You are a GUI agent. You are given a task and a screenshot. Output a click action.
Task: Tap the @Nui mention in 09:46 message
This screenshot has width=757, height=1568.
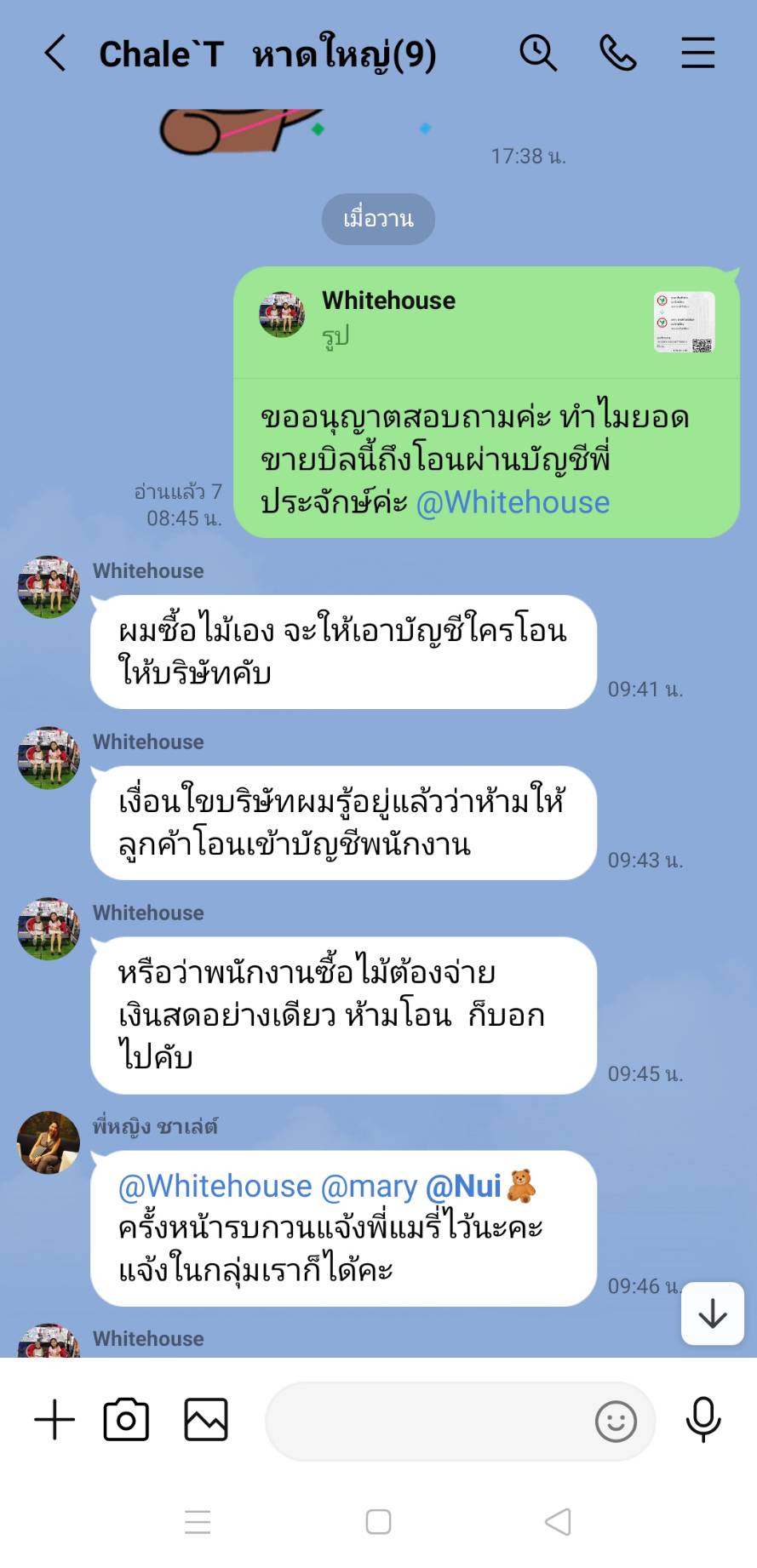(463, 1187)
